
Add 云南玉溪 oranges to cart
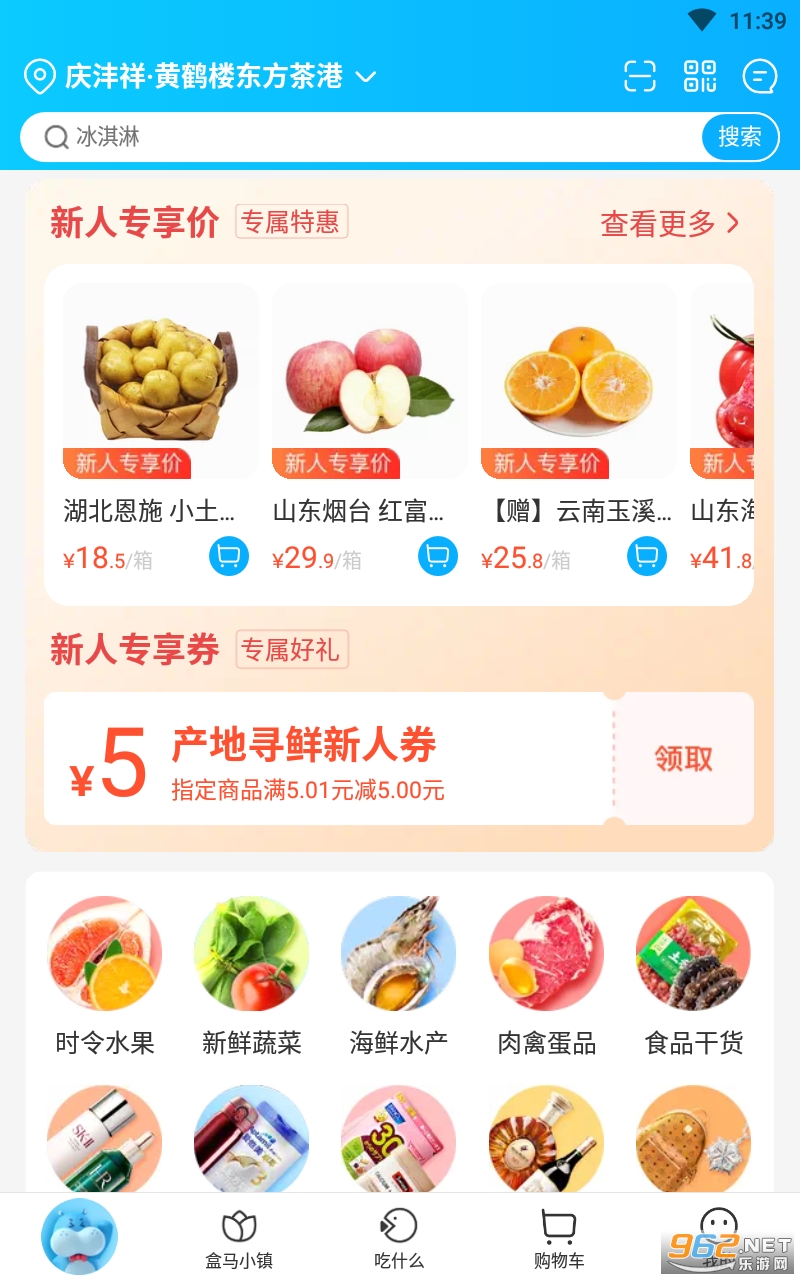pos(647,556)
